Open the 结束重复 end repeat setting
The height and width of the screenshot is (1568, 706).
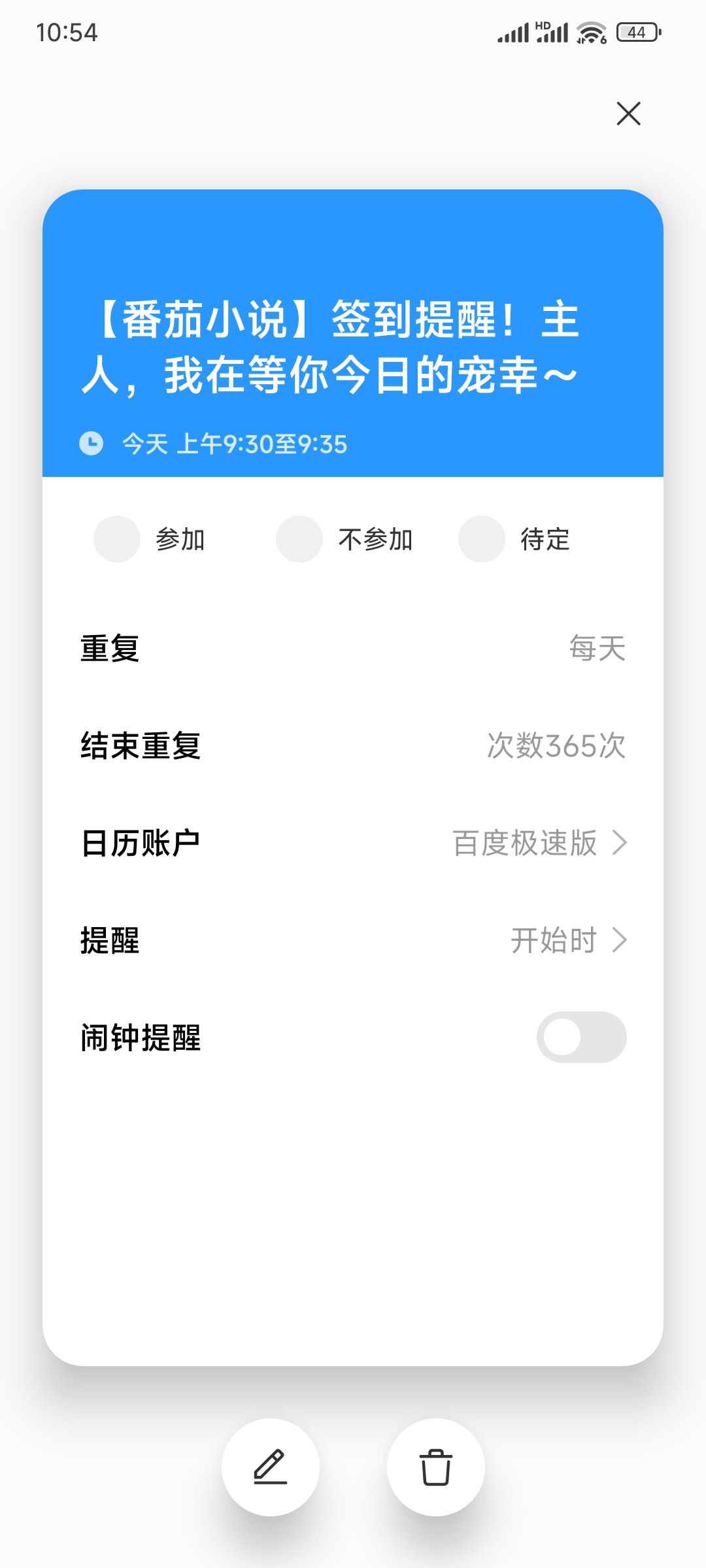click(x=353, y=746)
